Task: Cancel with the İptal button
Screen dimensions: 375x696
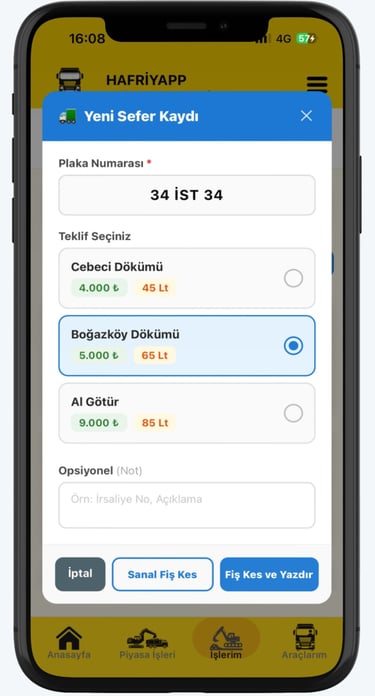Action: click(x=80, y=574)
